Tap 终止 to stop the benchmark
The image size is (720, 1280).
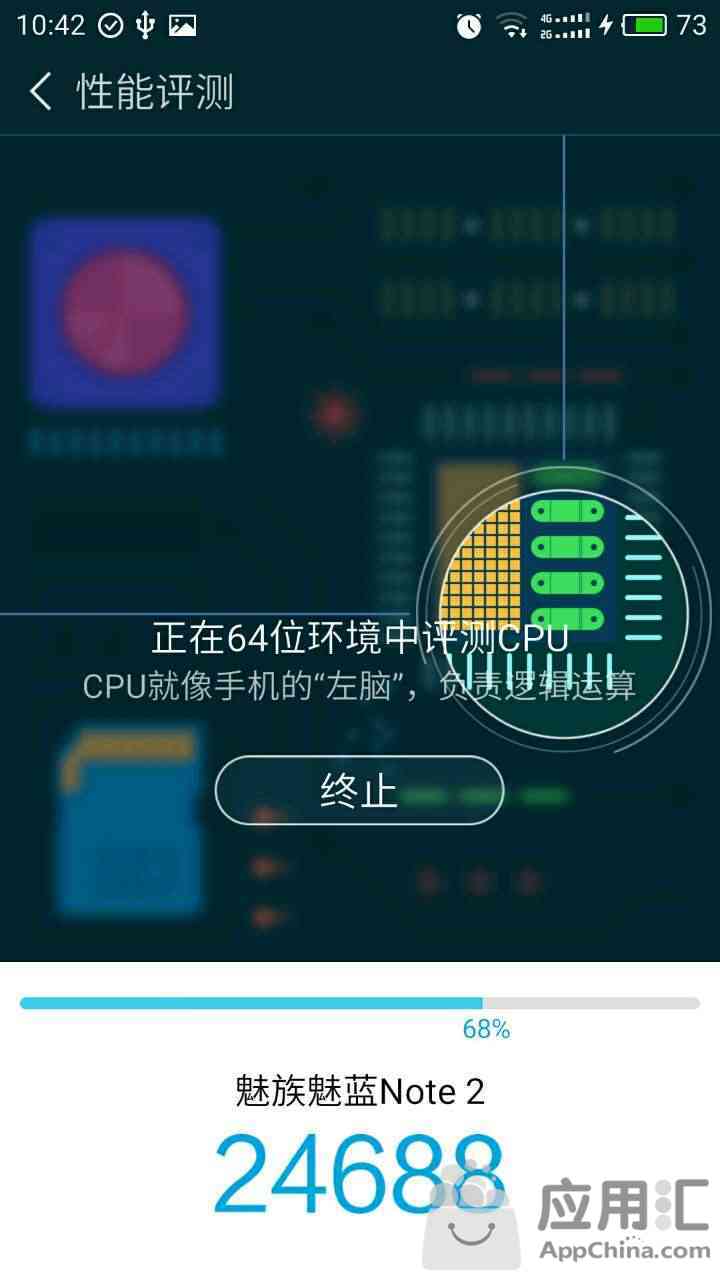click(359, 791)
